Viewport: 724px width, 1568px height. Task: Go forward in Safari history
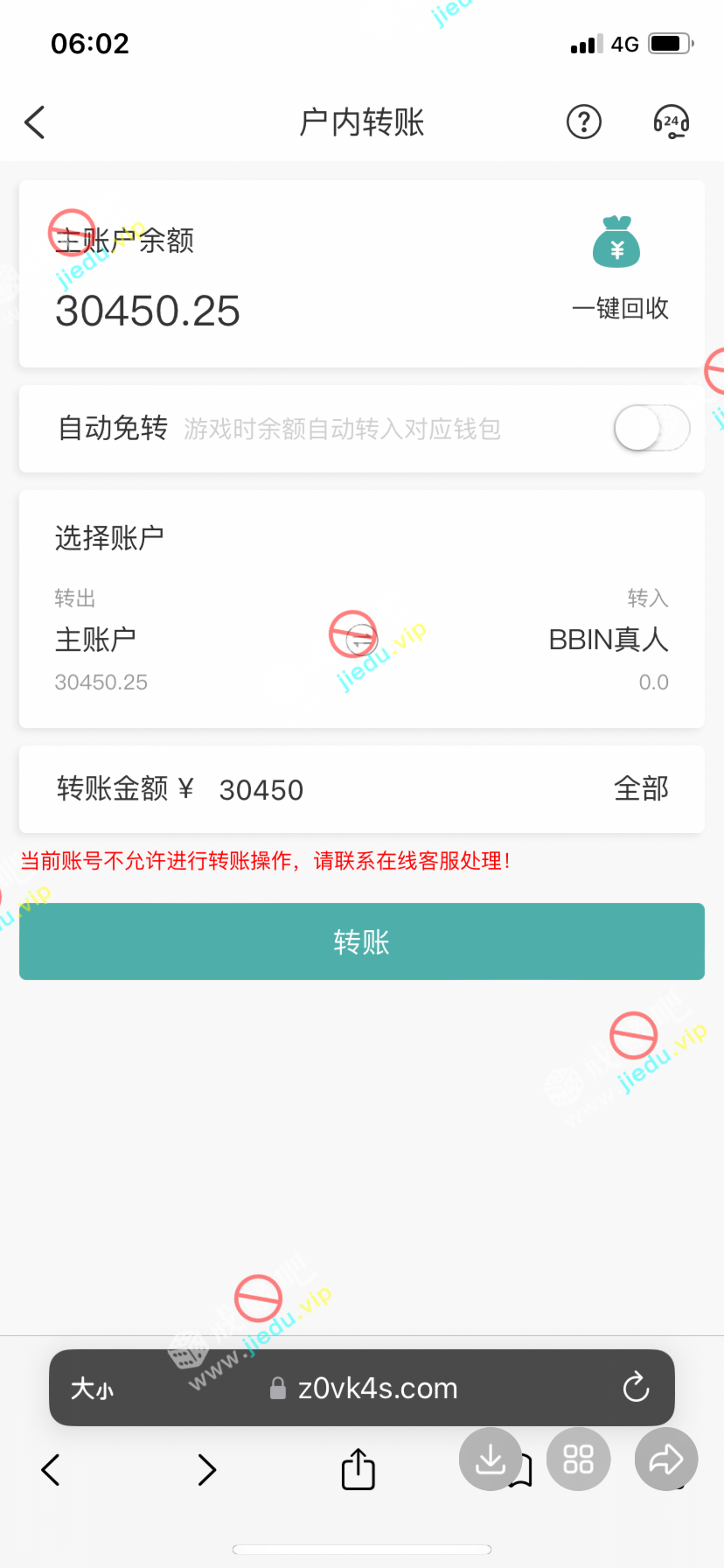pyautogui.click(x=206, y=1470)
